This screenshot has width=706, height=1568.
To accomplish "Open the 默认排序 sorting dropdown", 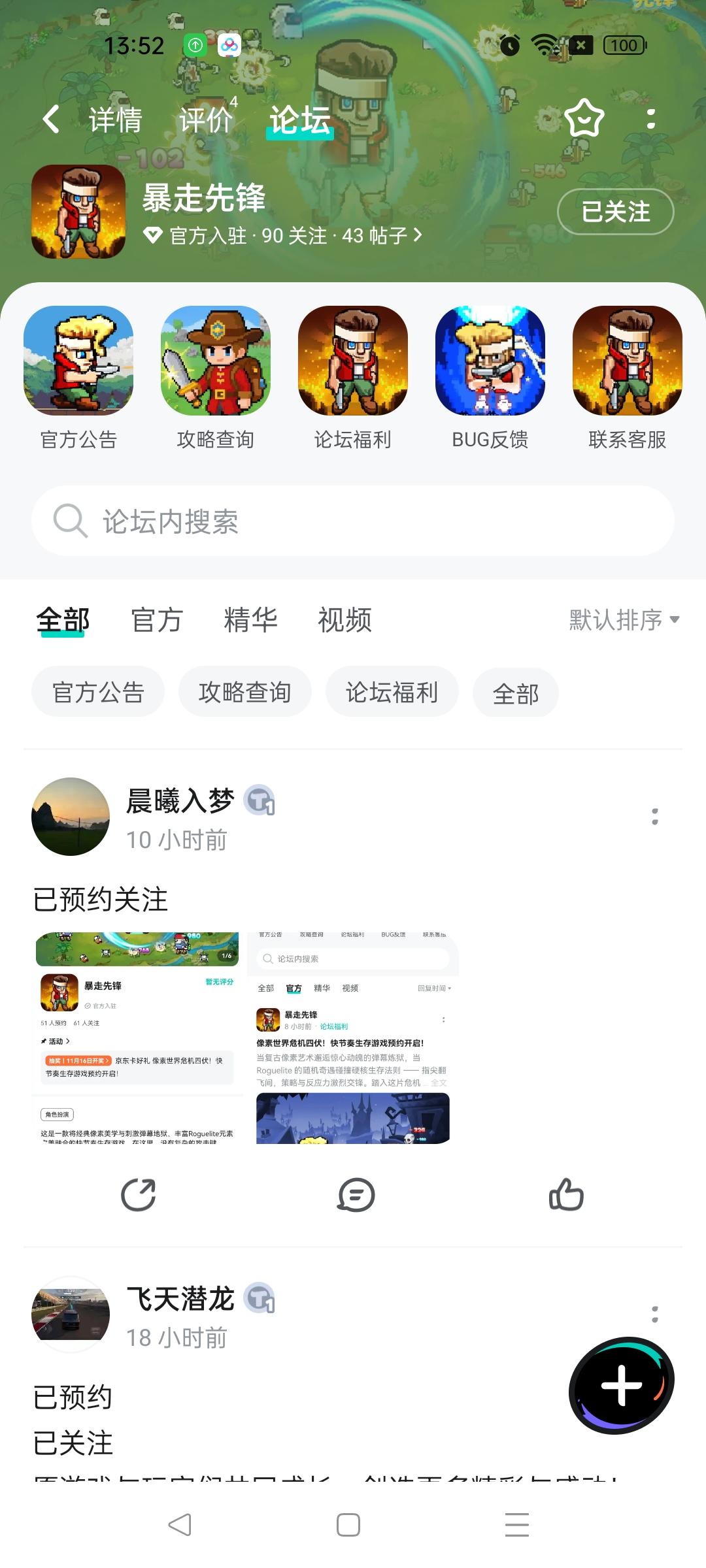I will [x=621, y=622].
